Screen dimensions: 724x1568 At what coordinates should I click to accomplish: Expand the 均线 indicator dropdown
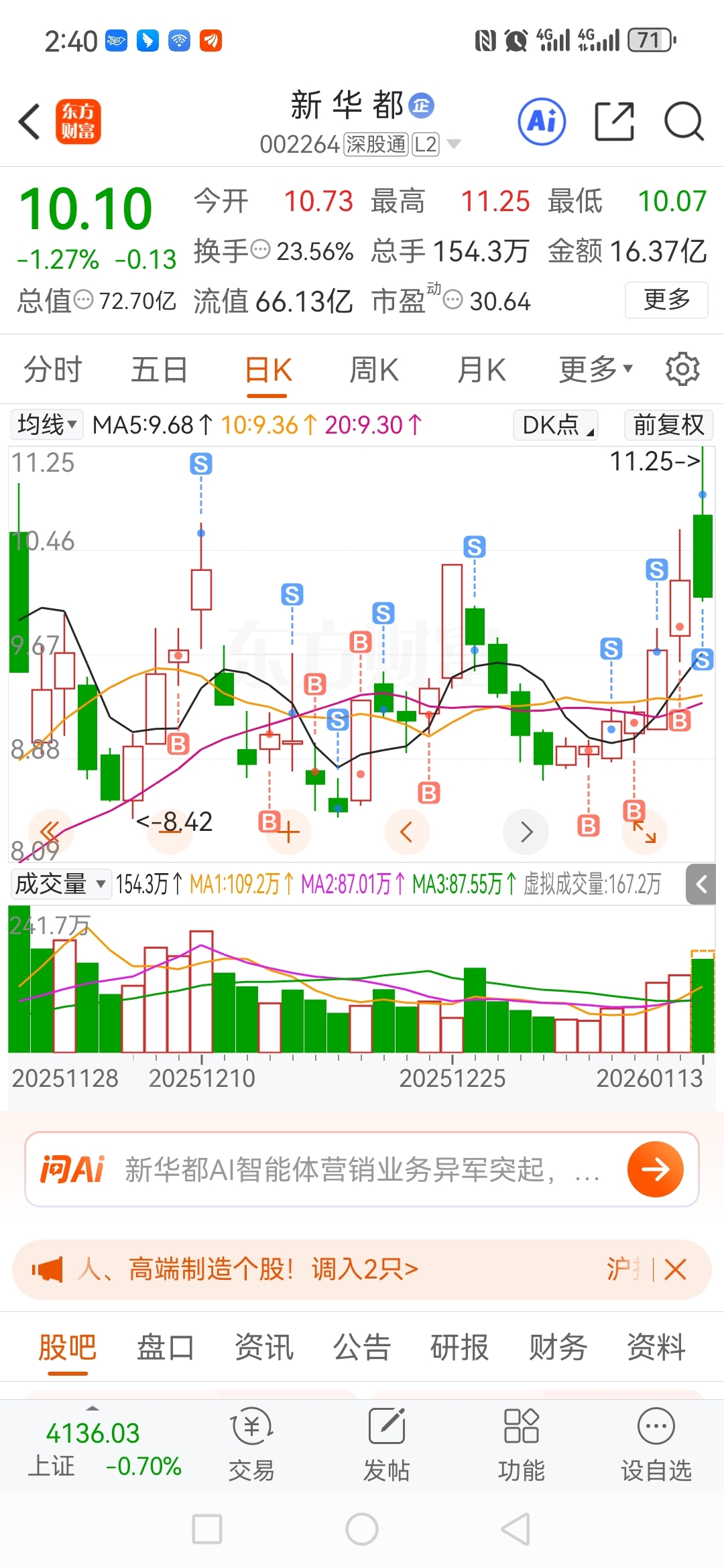[x=46, y=425]
